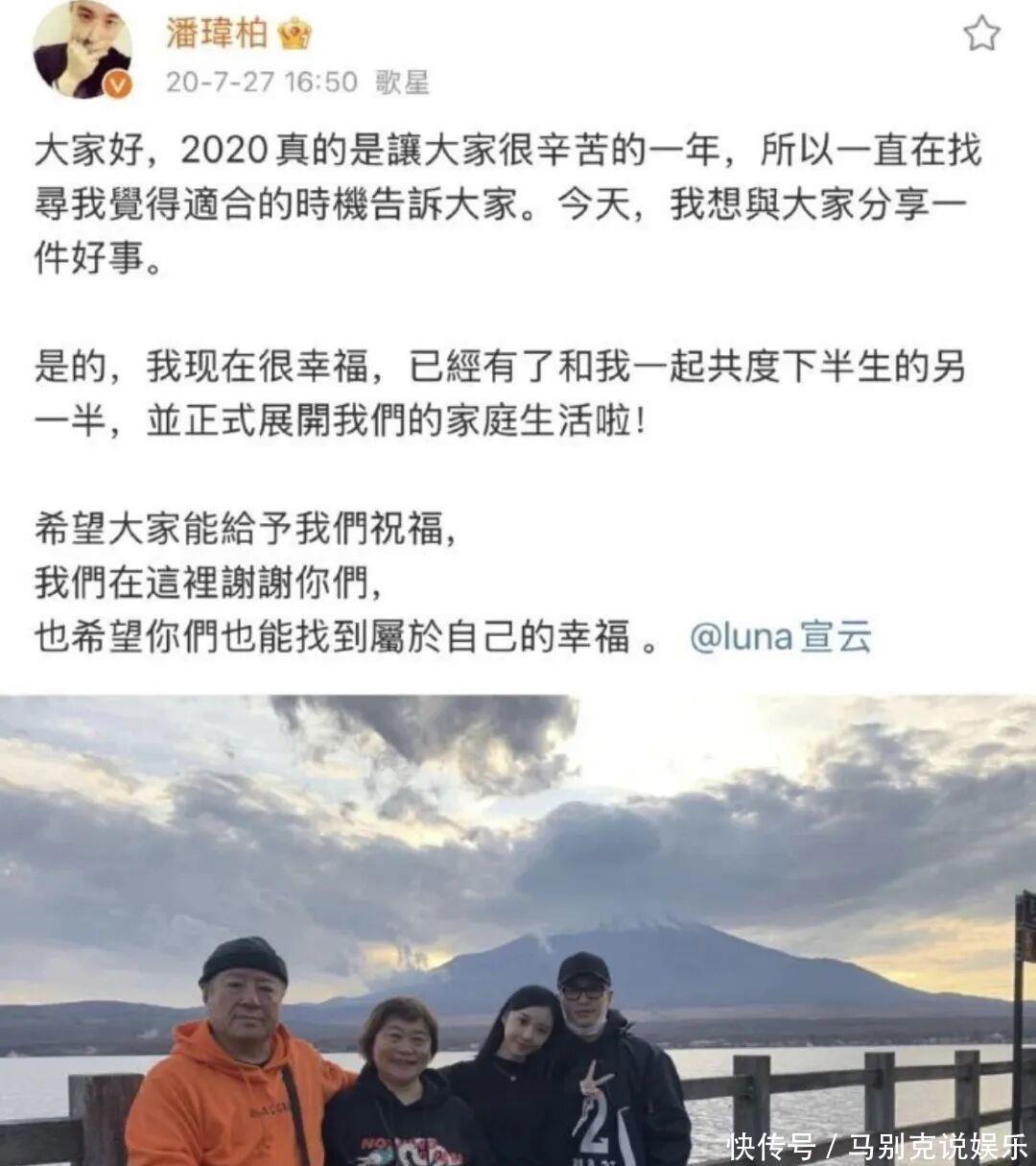Favorite this post with the star icon
This screenshot has height=1166, width=1036.
(x=980, y=35)
